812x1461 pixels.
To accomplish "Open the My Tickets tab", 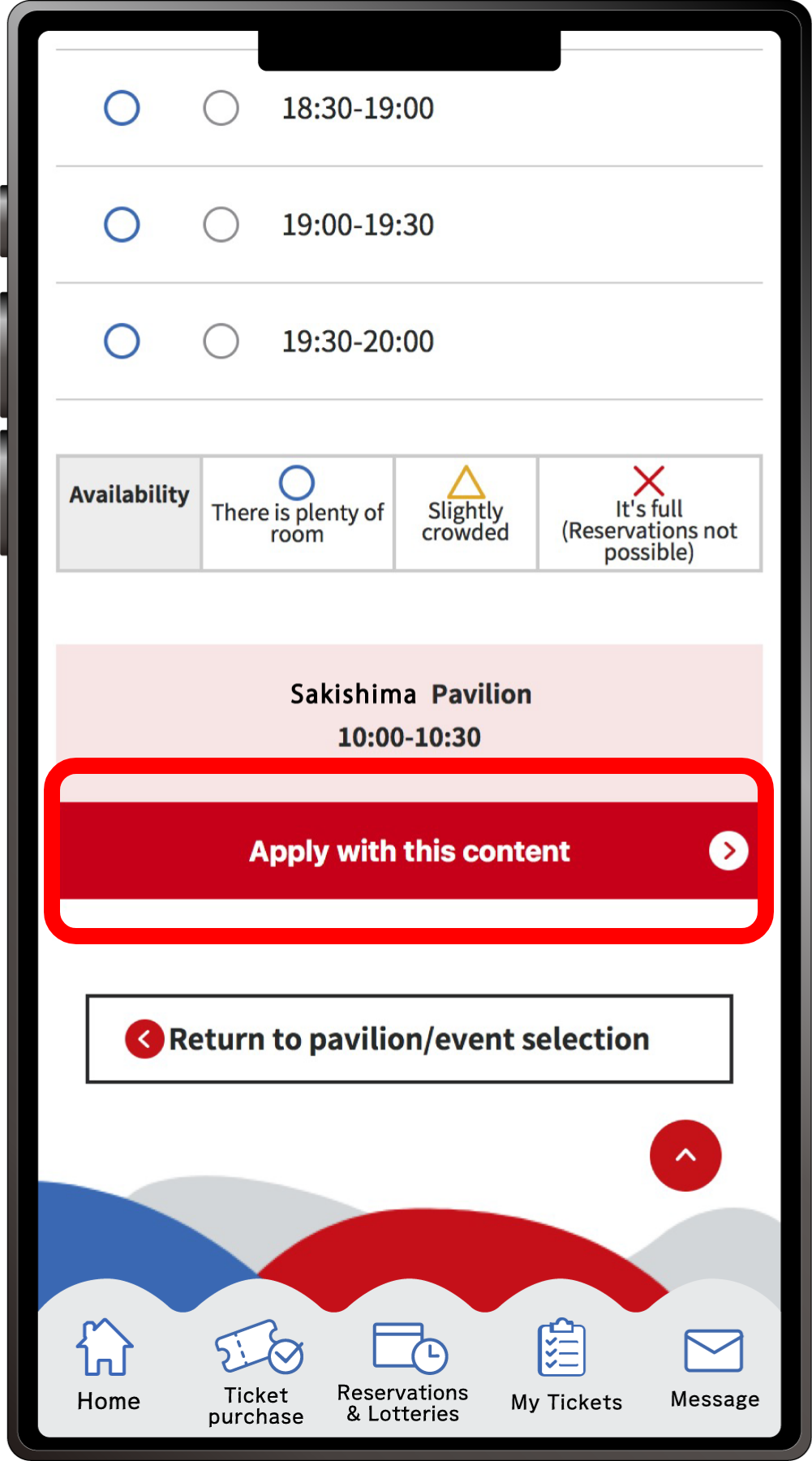I will pyautogui.click(x=565, y=1368).
